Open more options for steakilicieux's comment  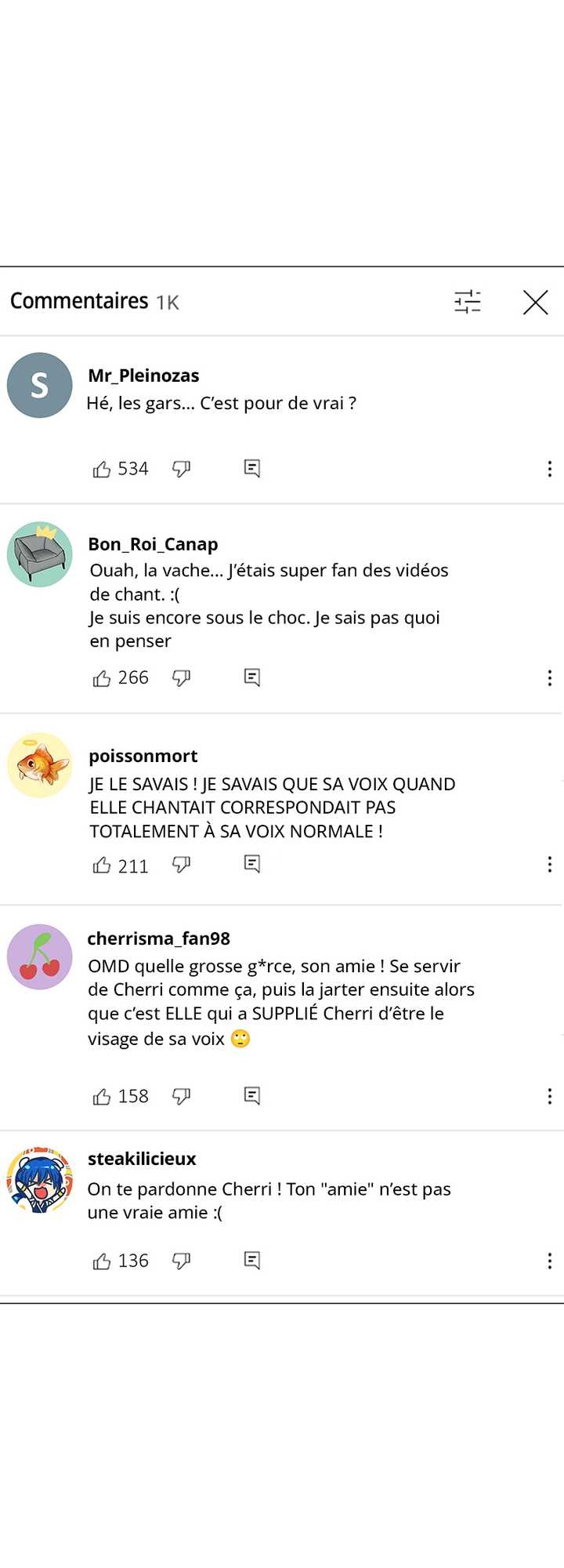click(550, 1261)
